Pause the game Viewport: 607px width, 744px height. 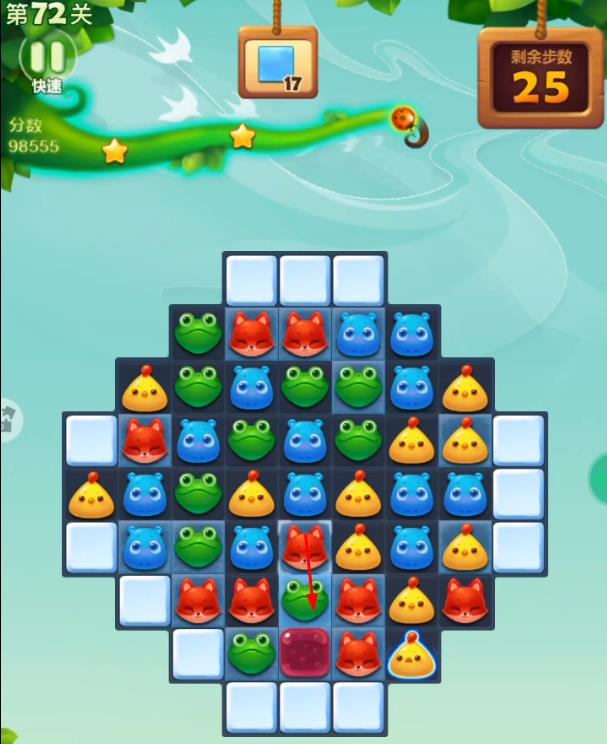45,56
